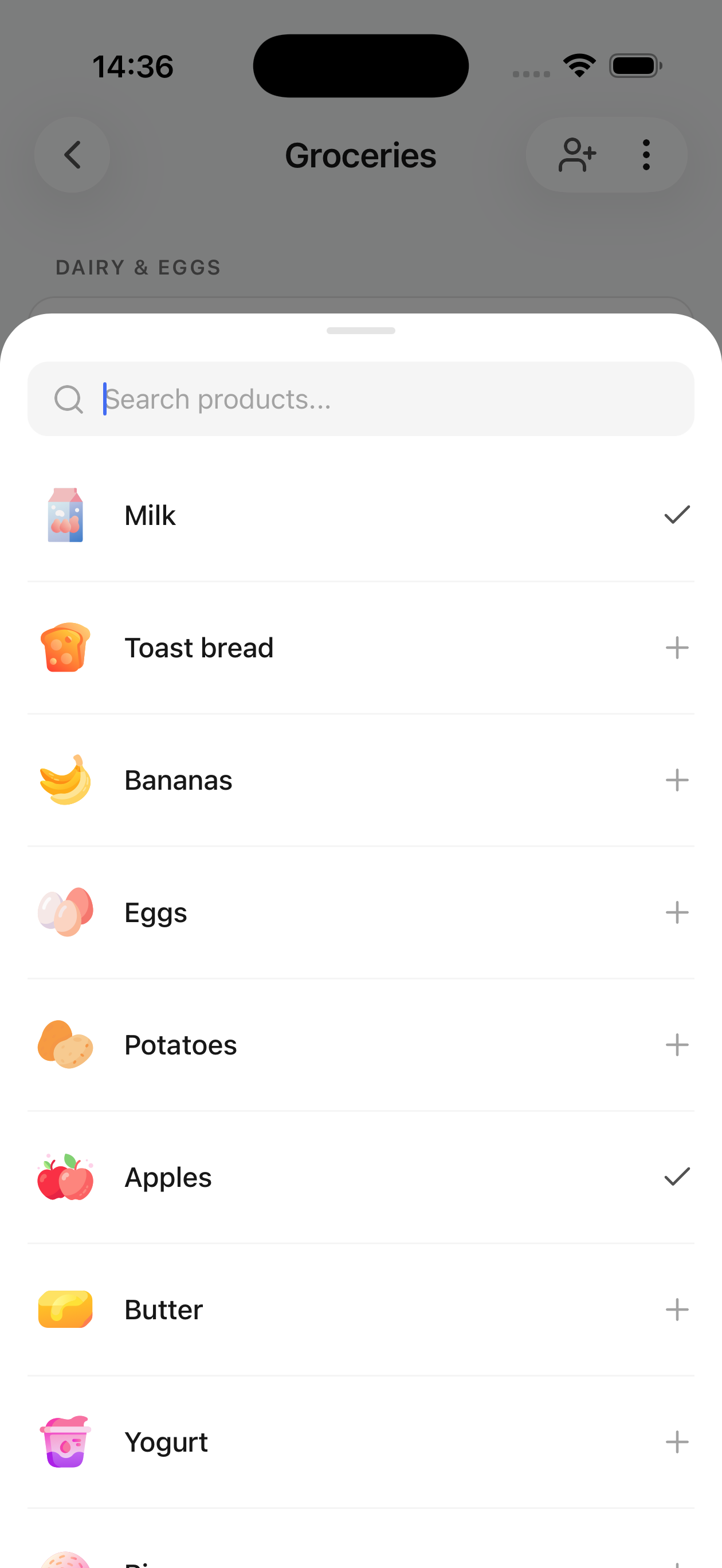Select the Groceries title
Image resolution: width=722 pixels, height=1568 pixels.
coord(361,155)
